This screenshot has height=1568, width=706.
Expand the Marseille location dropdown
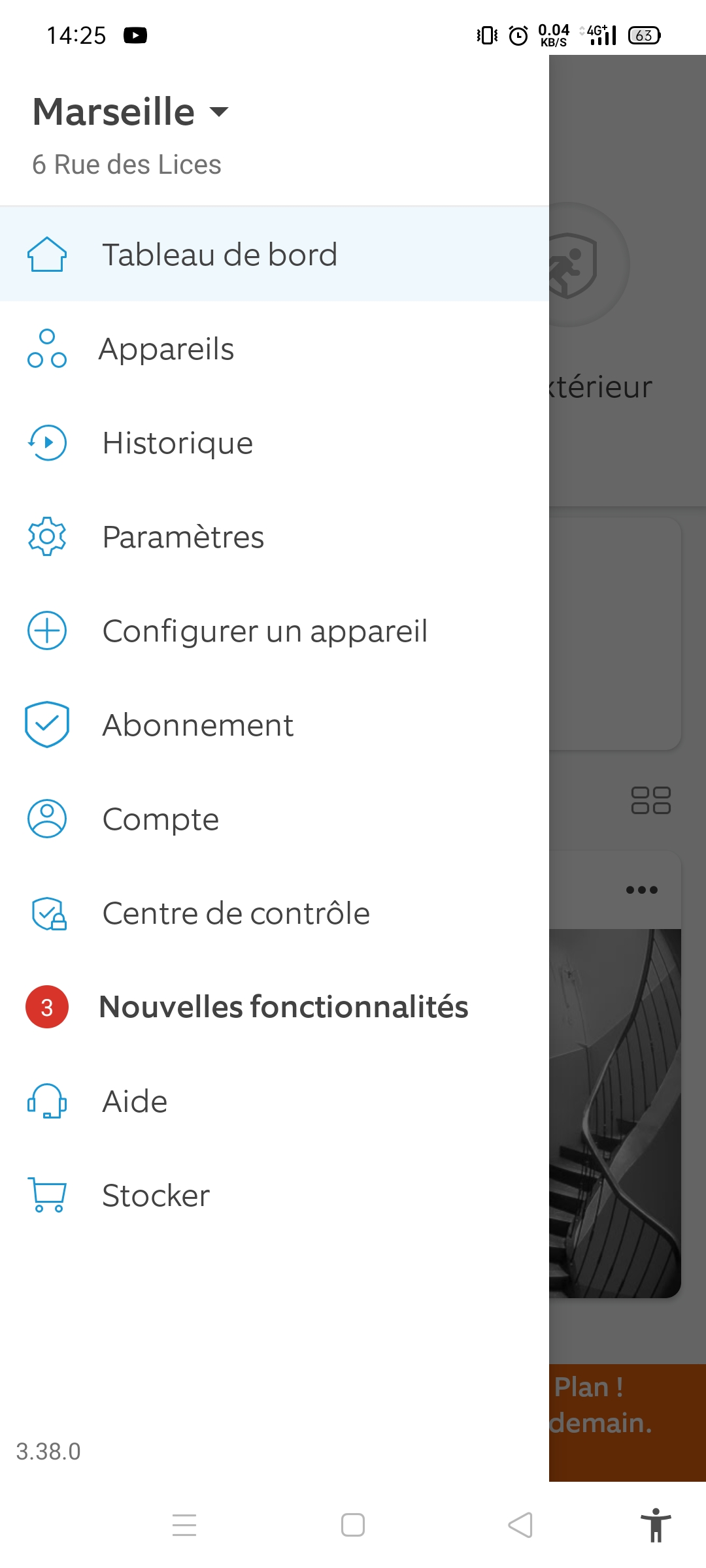[131, 112]
